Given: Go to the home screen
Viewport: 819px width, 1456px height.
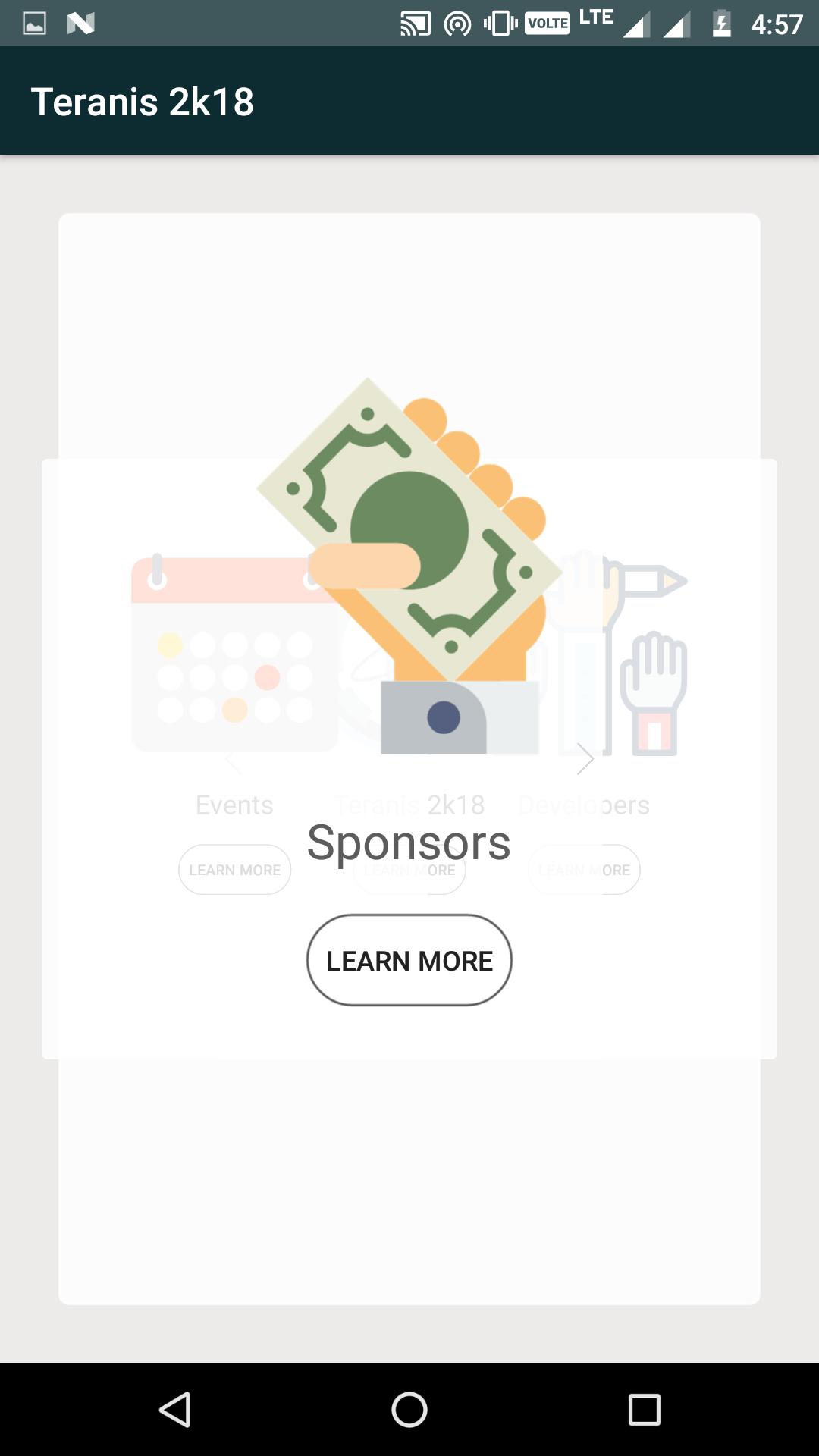Looking at the screenshot, I should coord(409,1410).
